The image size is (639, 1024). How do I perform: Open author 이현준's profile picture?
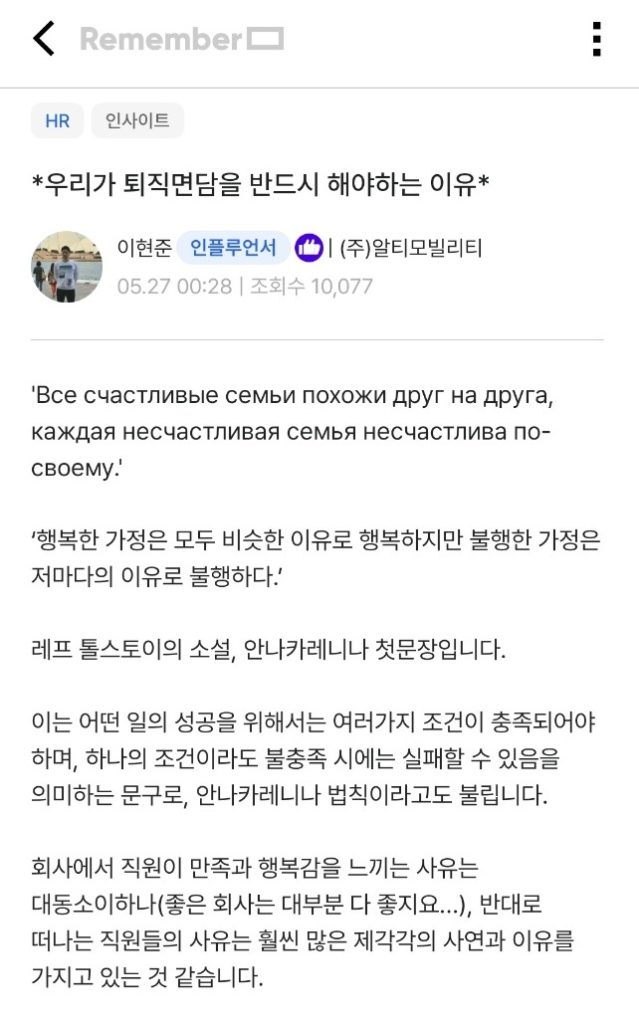point(67,266)
